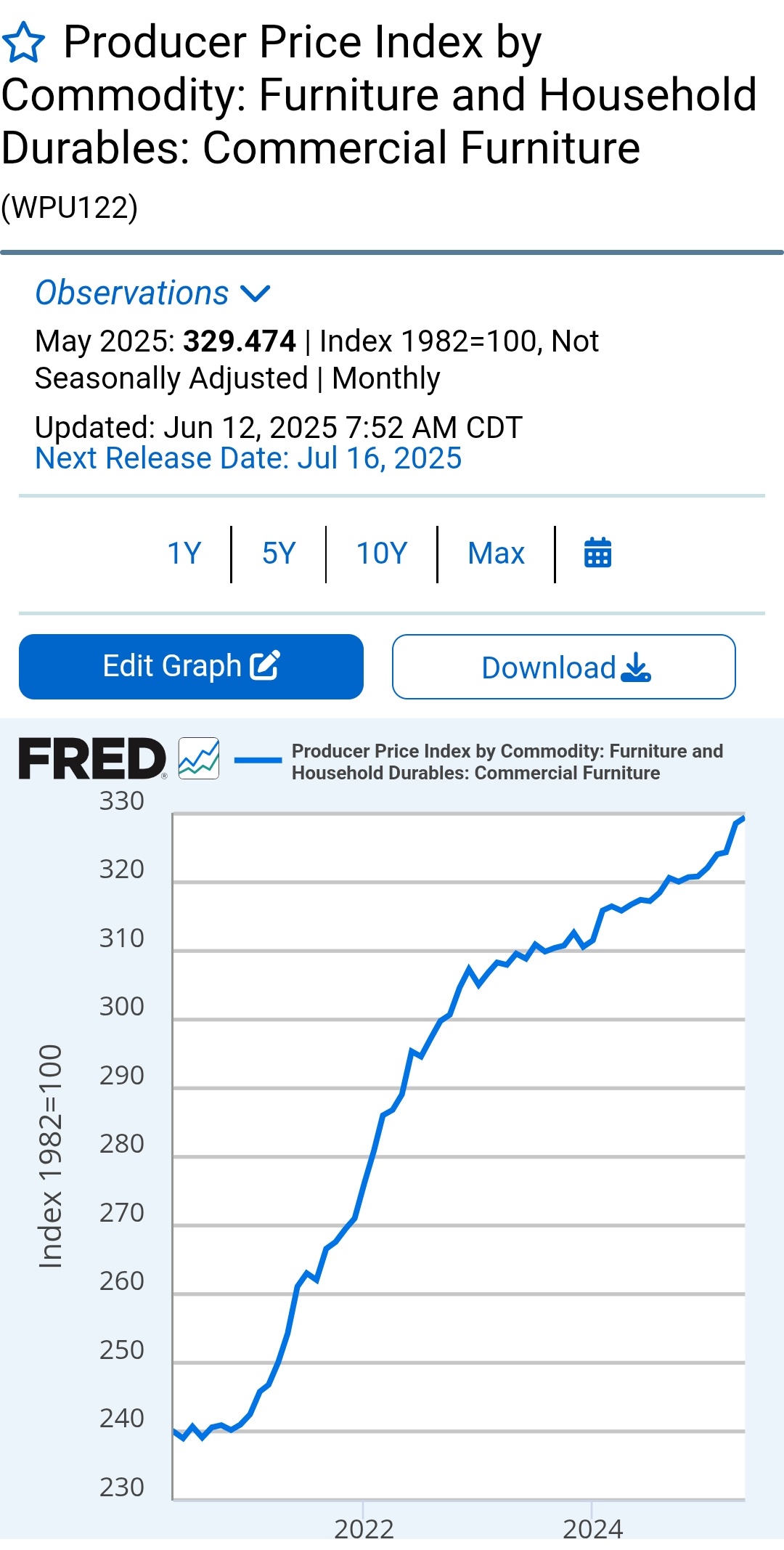This screenshot has width=784, height=1550.
Task: Open the calendar date picker
Action: (598, 553)
